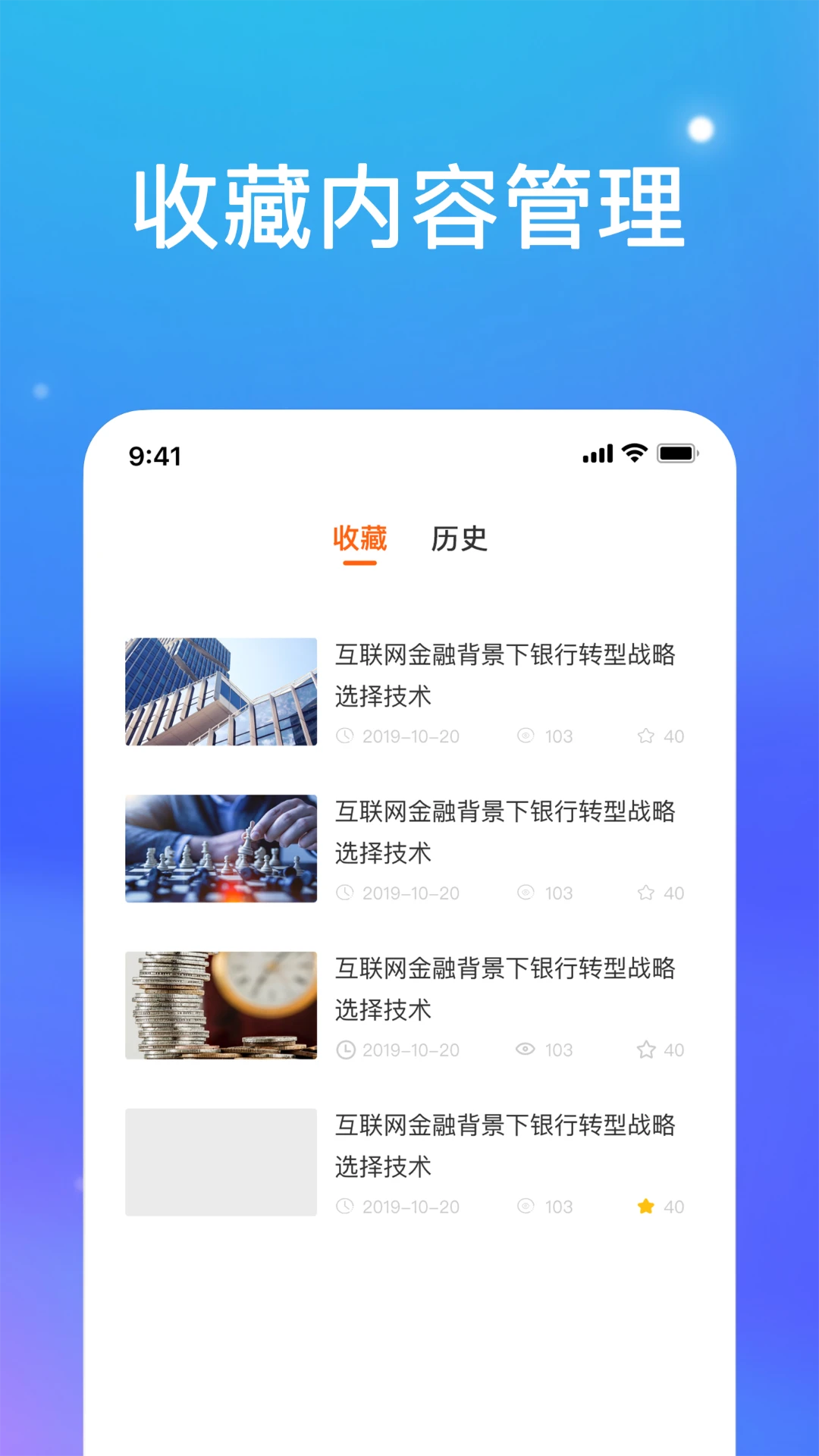Click the chess-themed thumbnail image
This screenshot has width=819, height=1456.
tap(221, 849)
